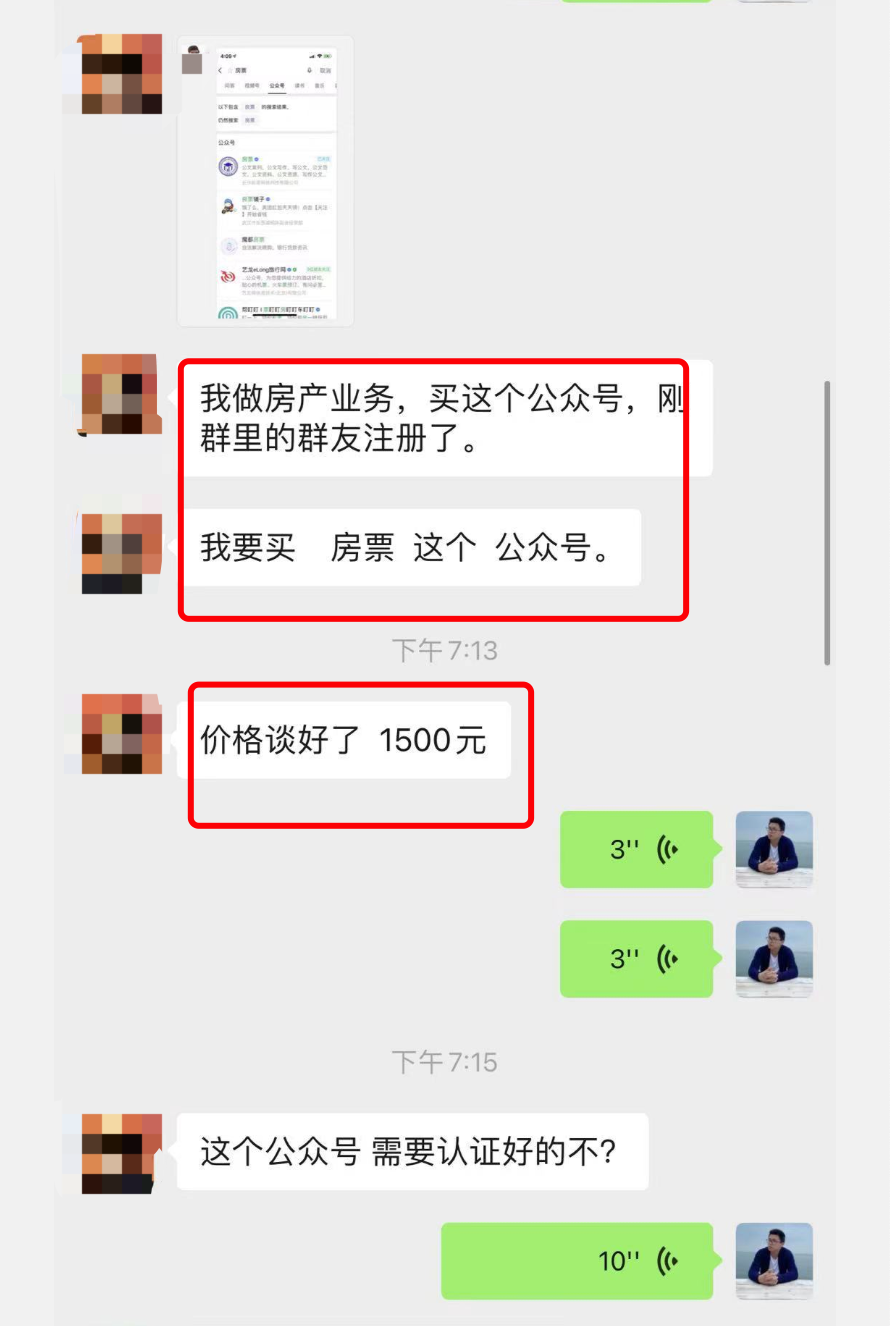This screenshot has width=890, height=1326.
Task: Play the 10'' voice message
Action: (576, 1261)
